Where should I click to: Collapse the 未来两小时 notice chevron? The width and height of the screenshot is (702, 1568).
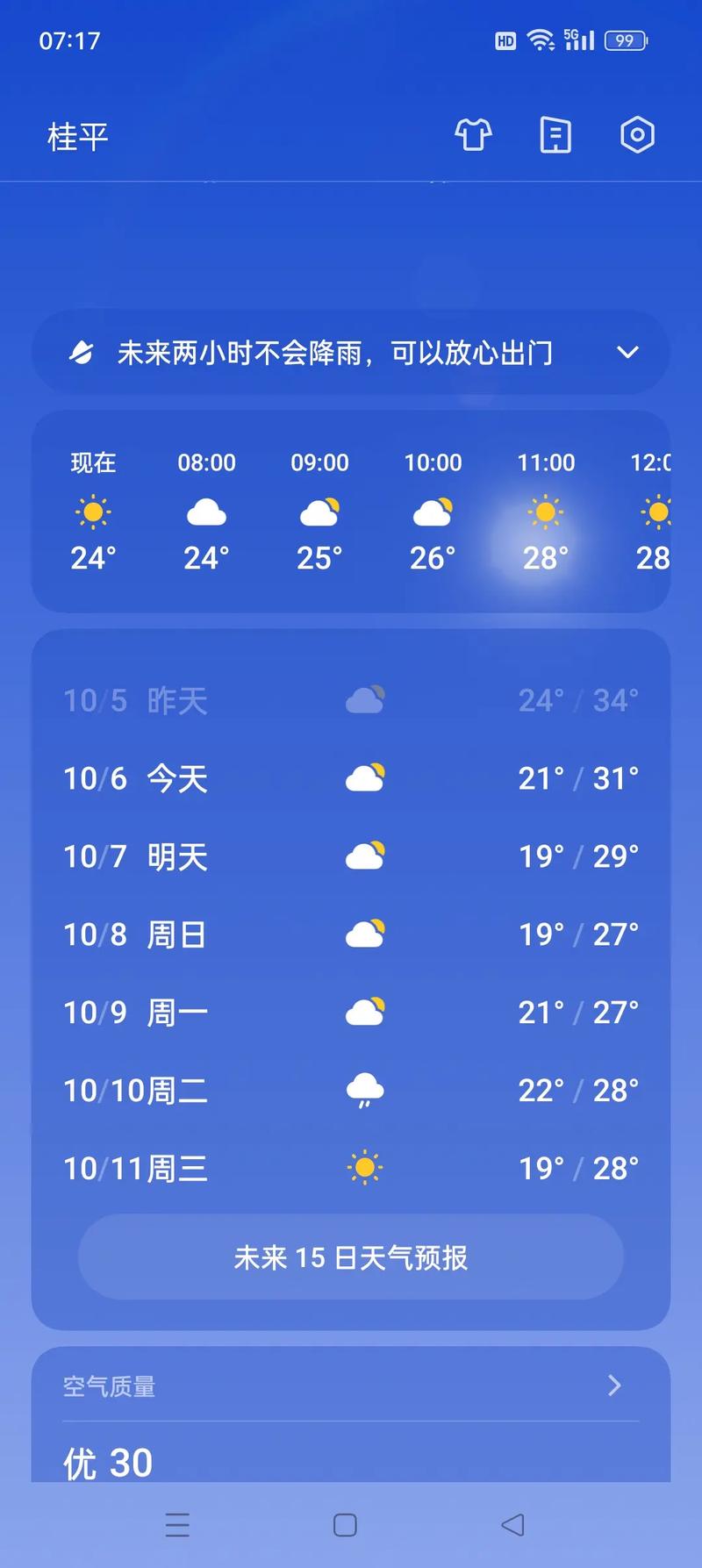click(x=627, y=353)
